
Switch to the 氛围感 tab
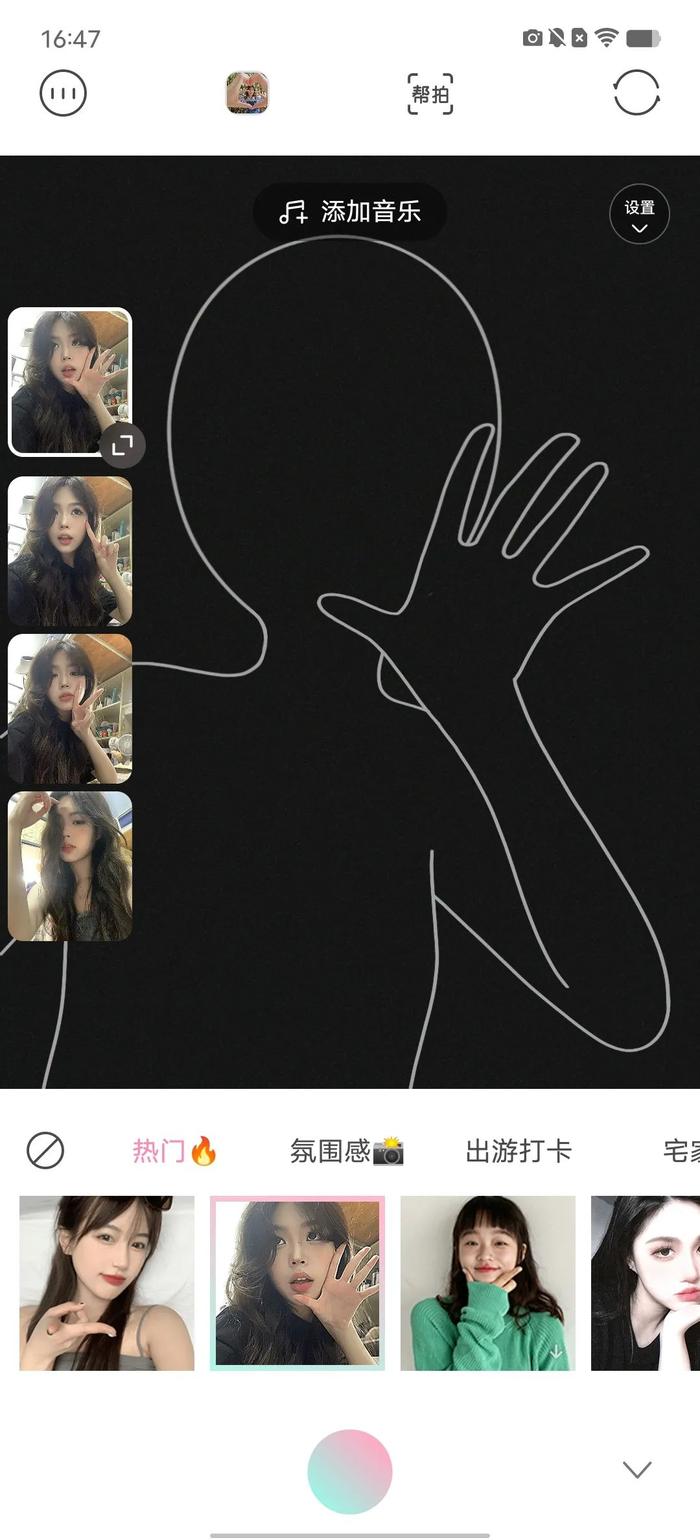coord(347,1151)
